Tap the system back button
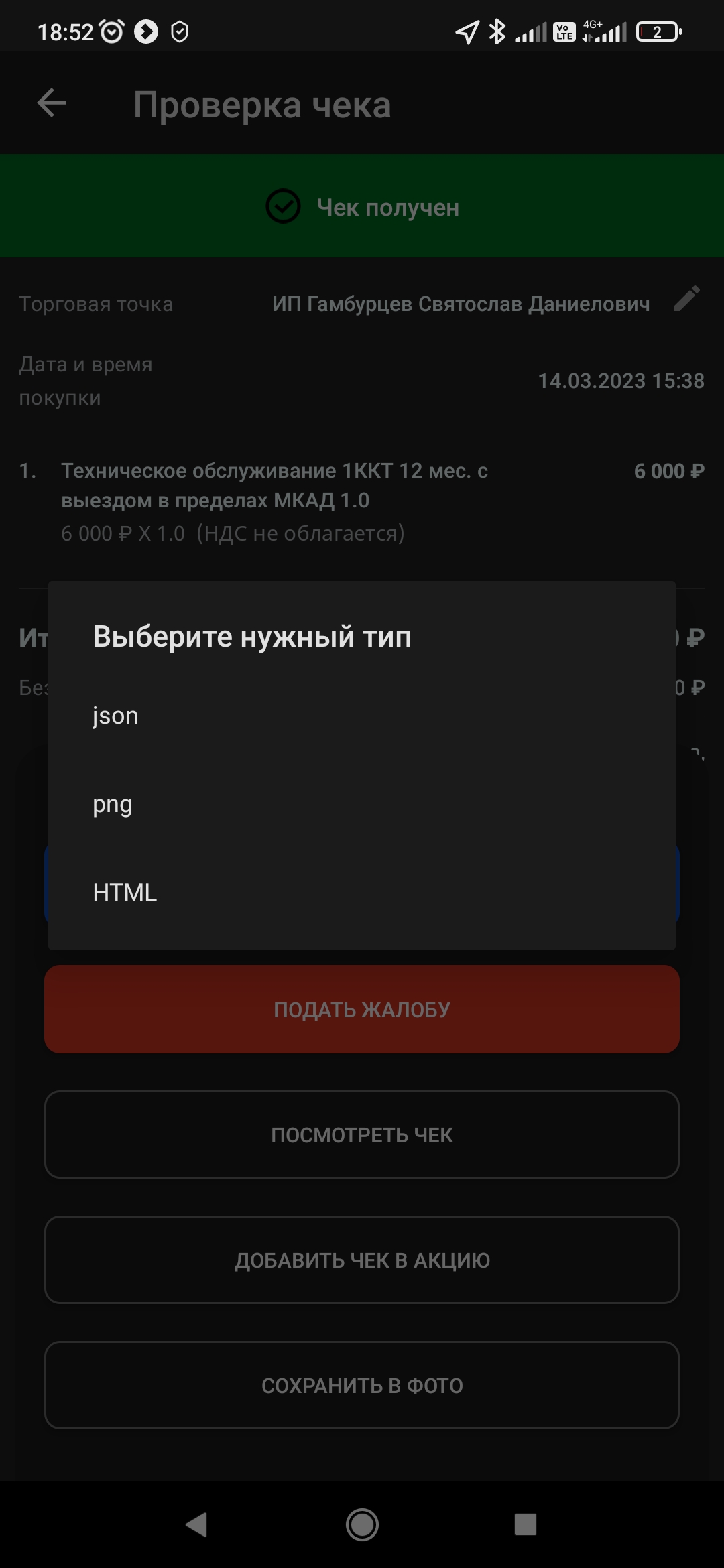 point(196,1525)
